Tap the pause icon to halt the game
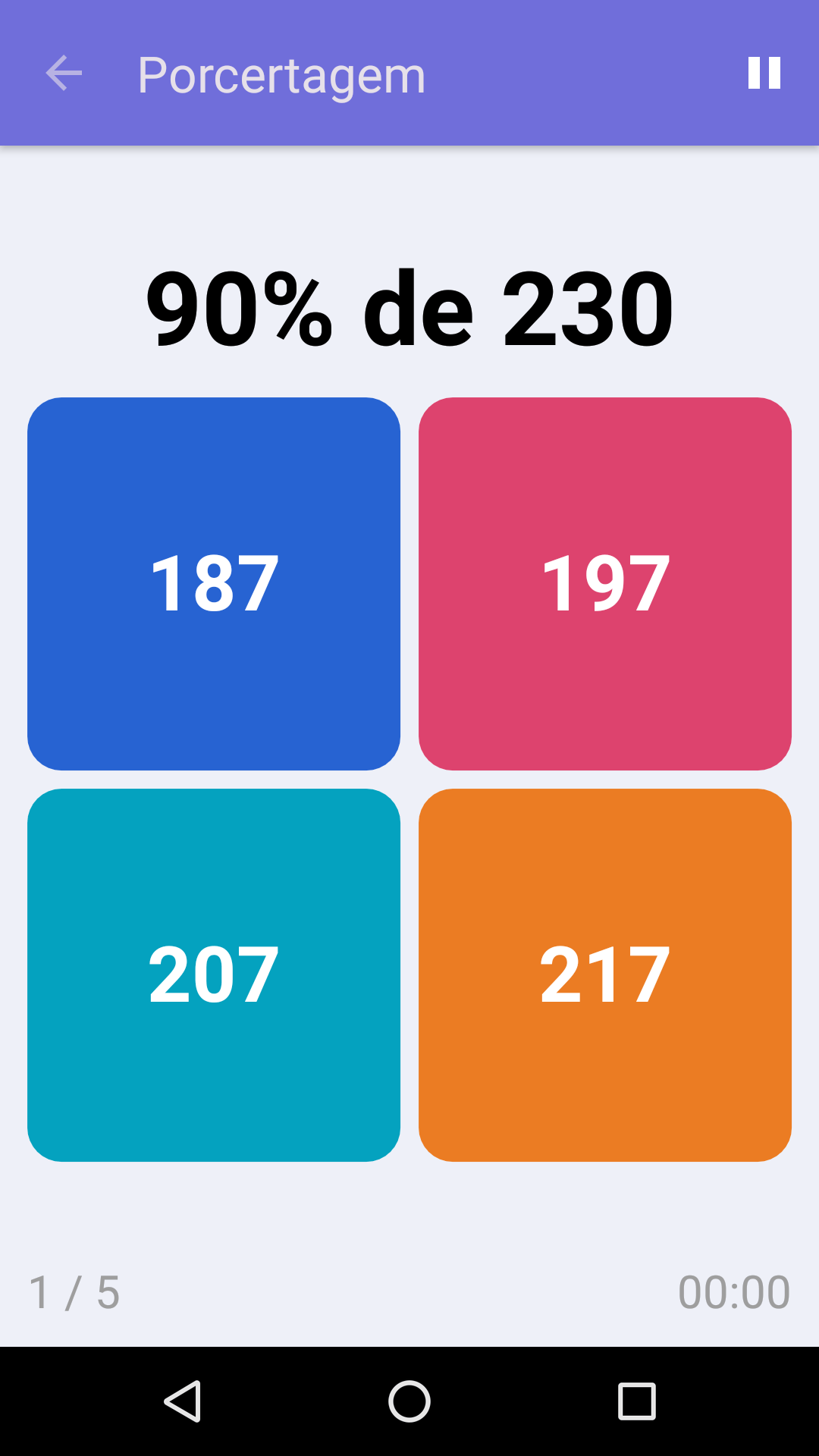This screenshot has width=819, height=1456. click(764, 73)
